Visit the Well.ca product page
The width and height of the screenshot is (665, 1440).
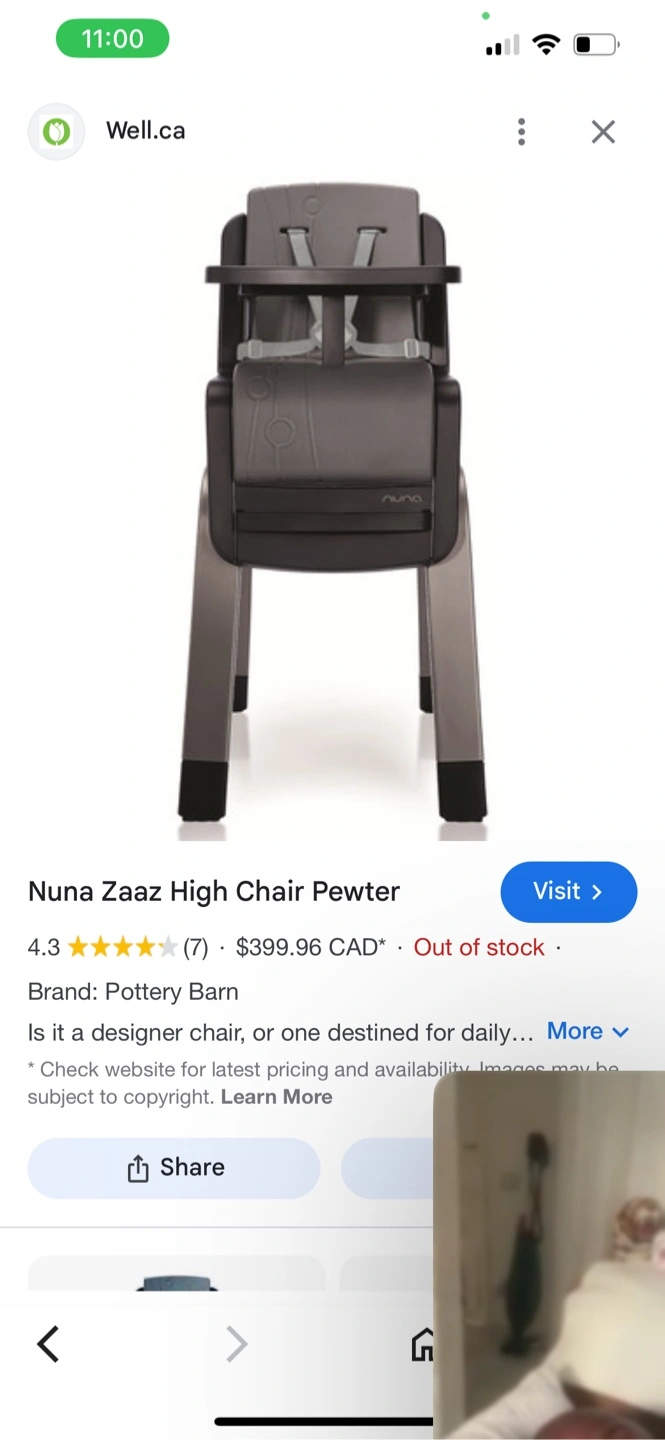pyautogui.click(x=568, y=891)
